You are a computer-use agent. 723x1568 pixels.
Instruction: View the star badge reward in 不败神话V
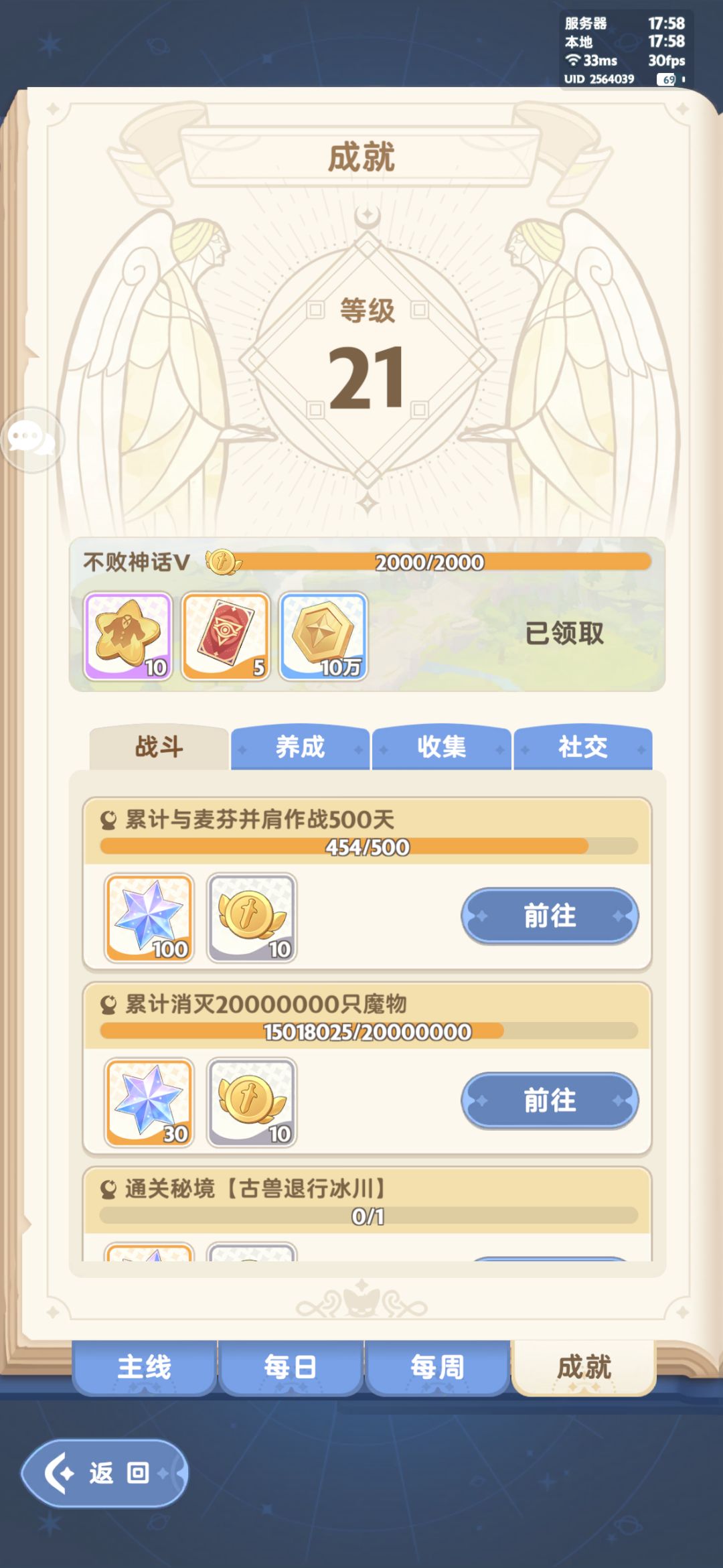tap(128, 636)
